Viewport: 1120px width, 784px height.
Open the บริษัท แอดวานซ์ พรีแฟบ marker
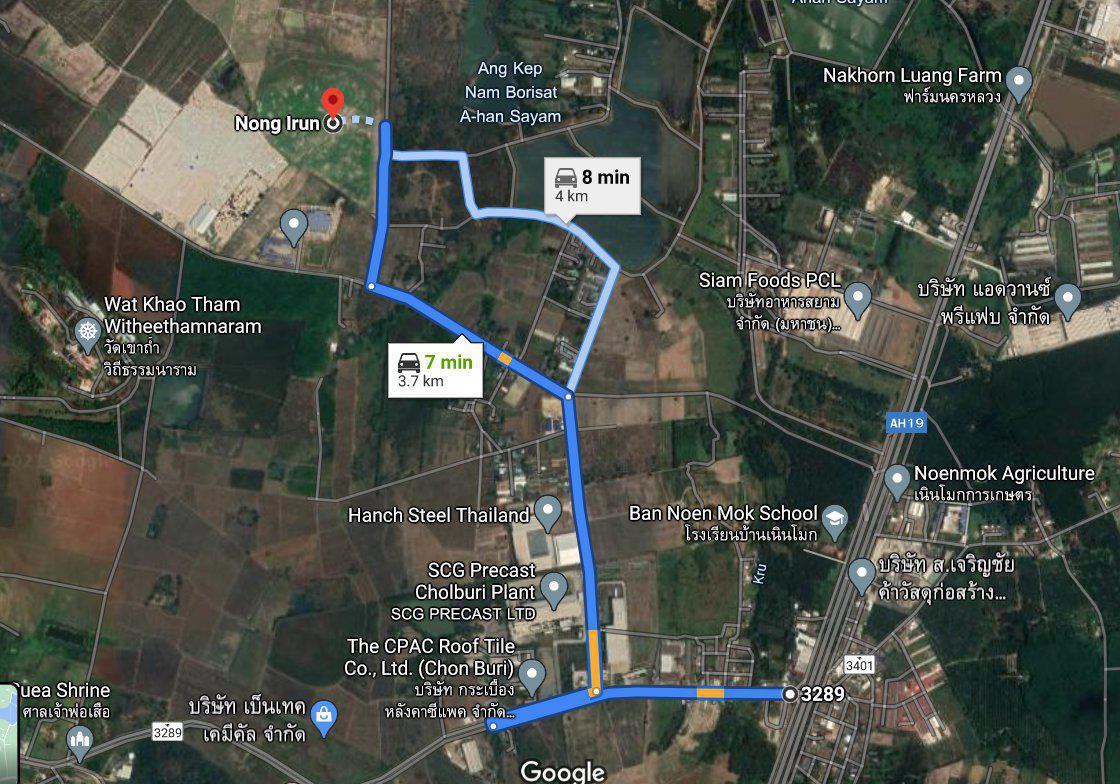[1067, 298]
